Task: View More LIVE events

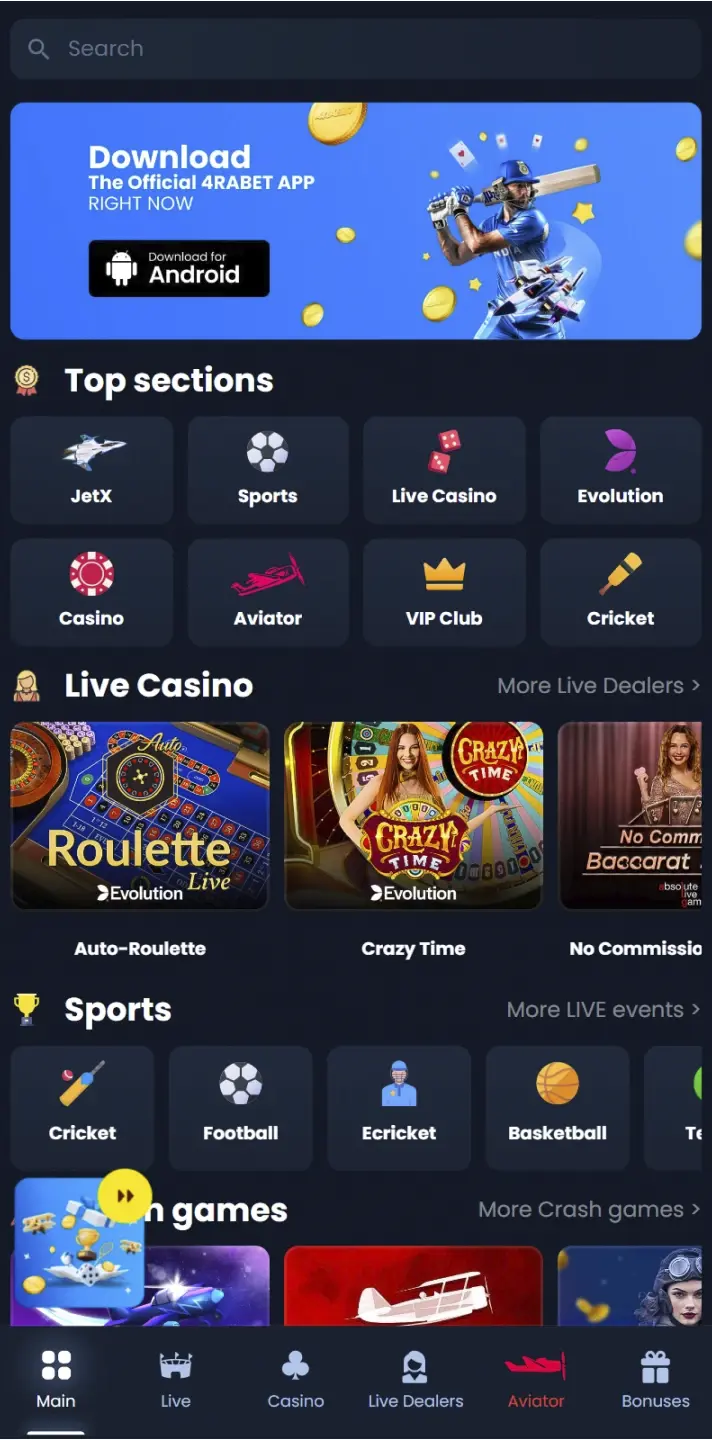Action: pos(603,1010)
